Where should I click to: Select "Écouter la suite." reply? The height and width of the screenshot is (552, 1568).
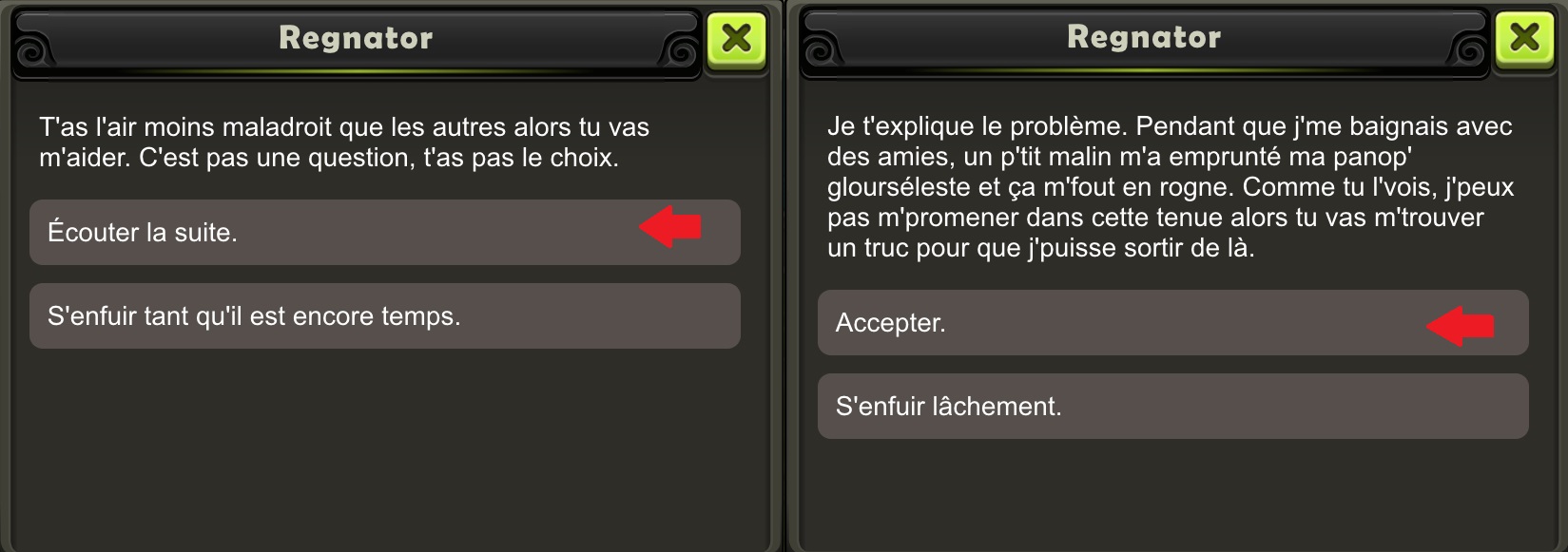(384, 233)
